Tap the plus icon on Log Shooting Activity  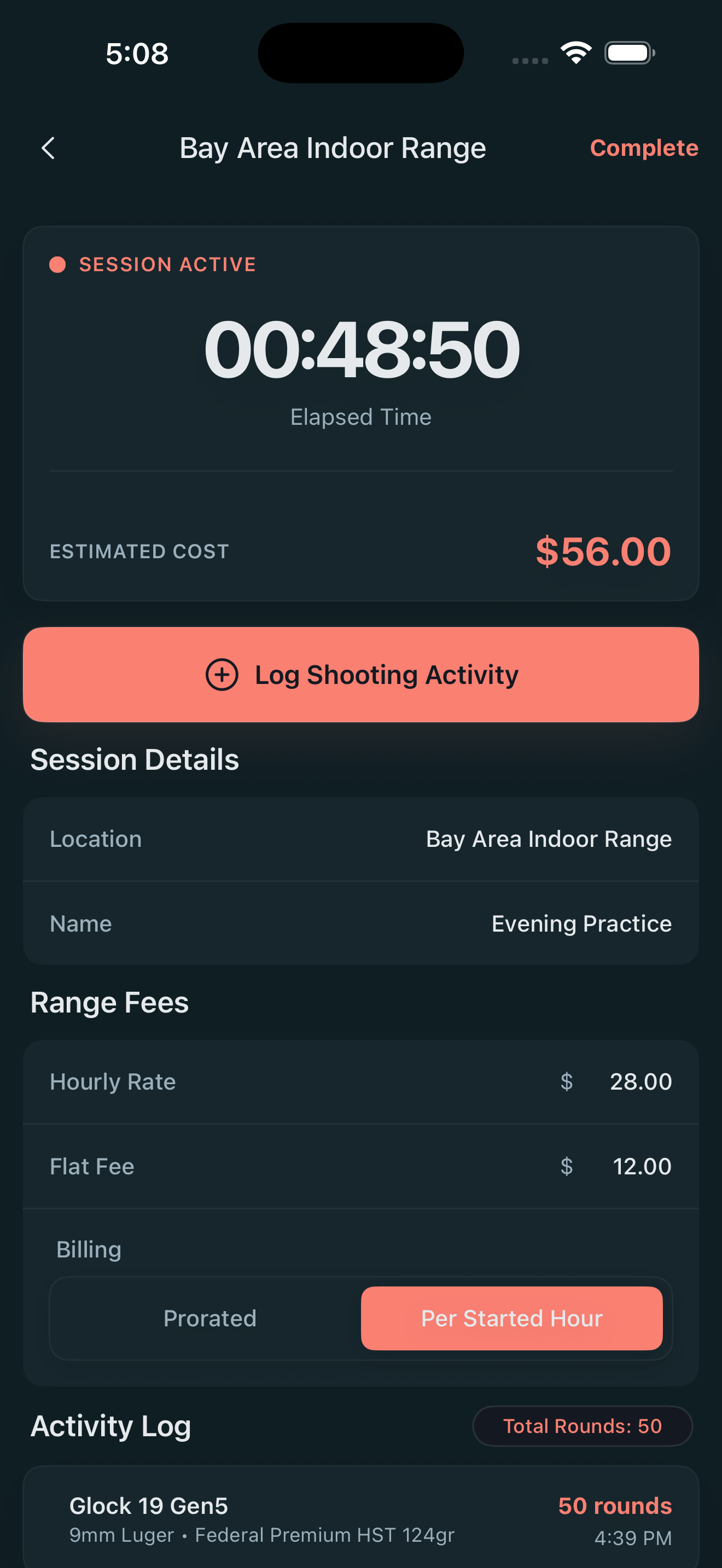pos(222,675)
